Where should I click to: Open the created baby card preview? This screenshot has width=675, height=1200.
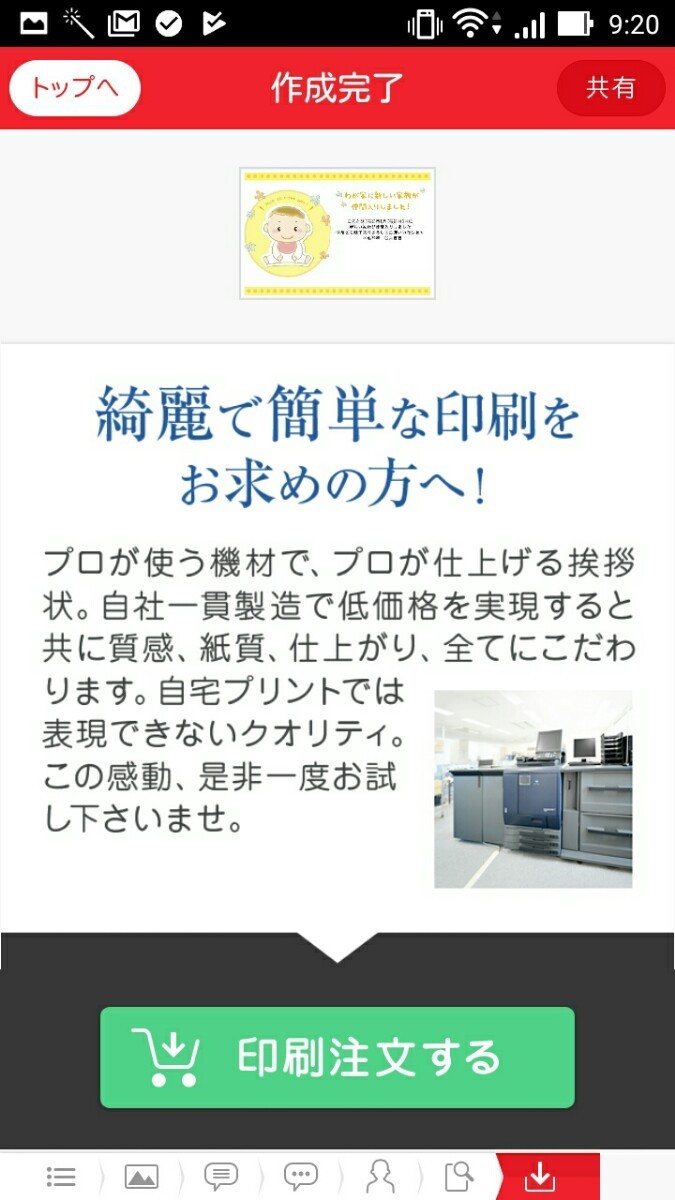pos(337,233)
